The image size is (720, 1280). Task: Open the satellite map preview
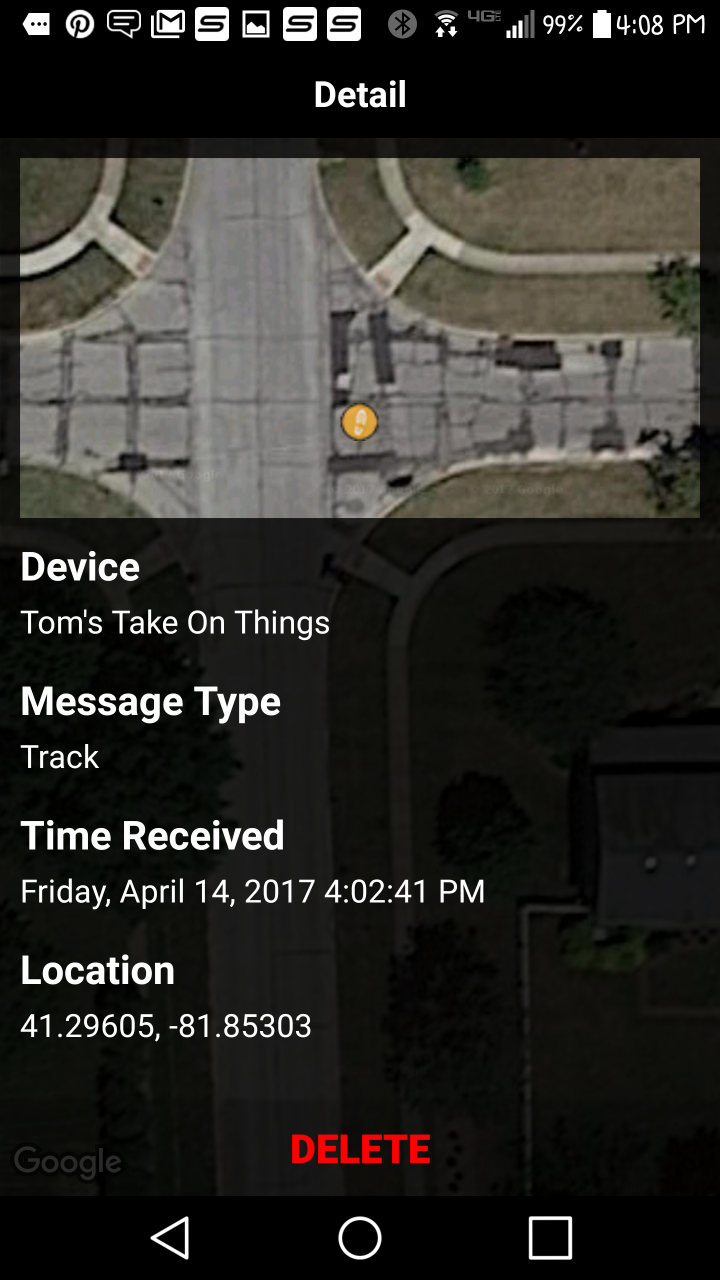coord(360,337)
